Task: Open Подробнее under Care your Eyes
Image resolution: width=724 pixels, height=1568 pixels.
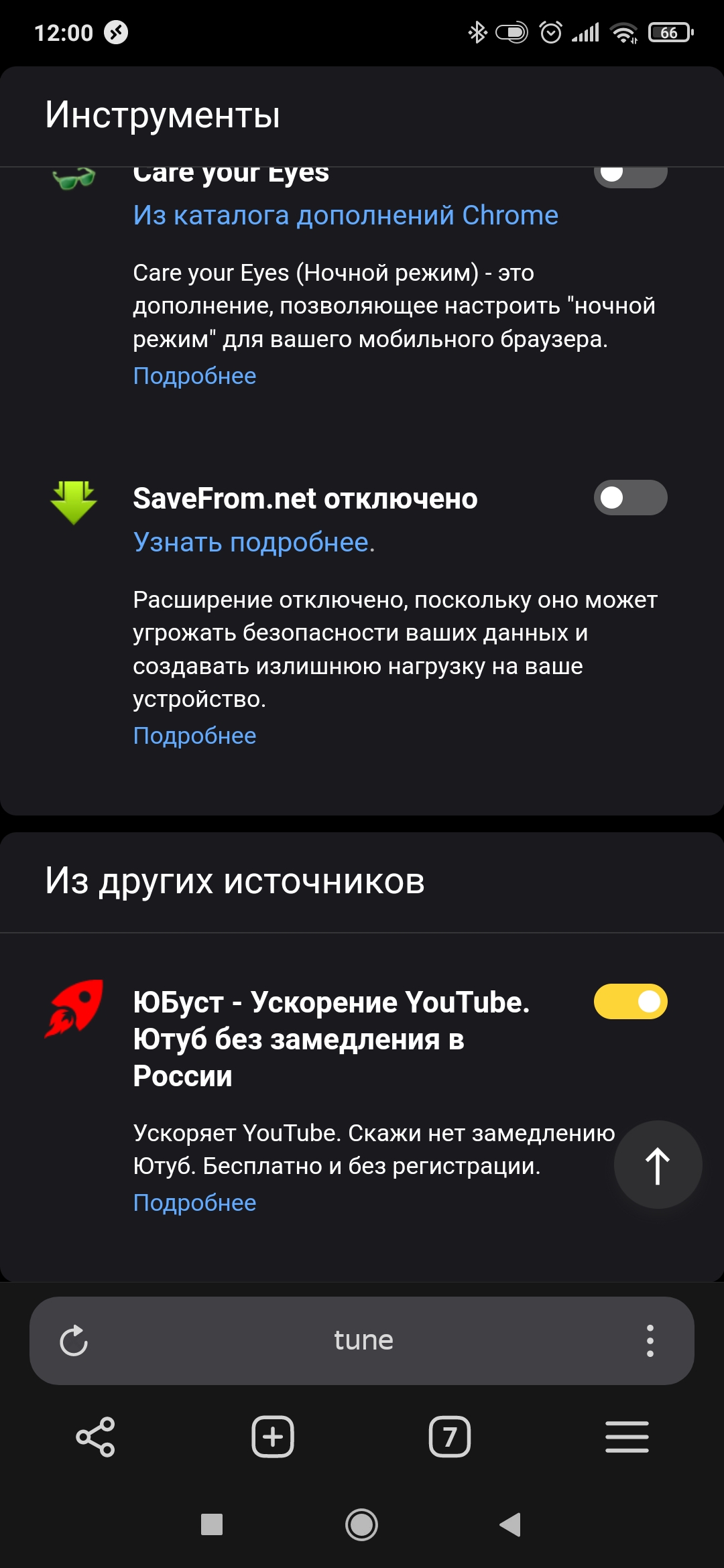Action: (194, 376)
